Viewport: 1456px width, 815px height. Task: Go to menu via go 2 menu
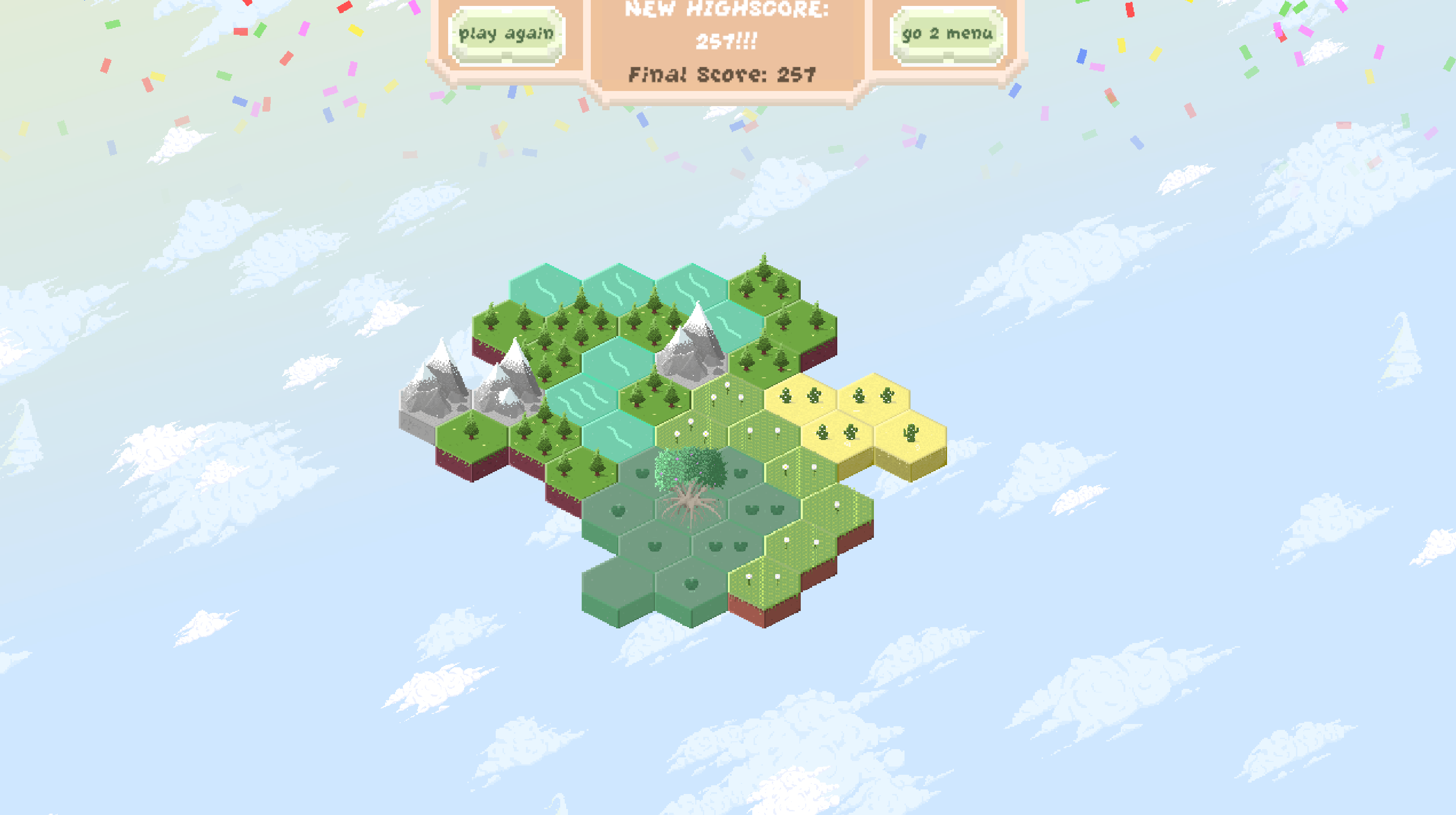click(947, 35)
